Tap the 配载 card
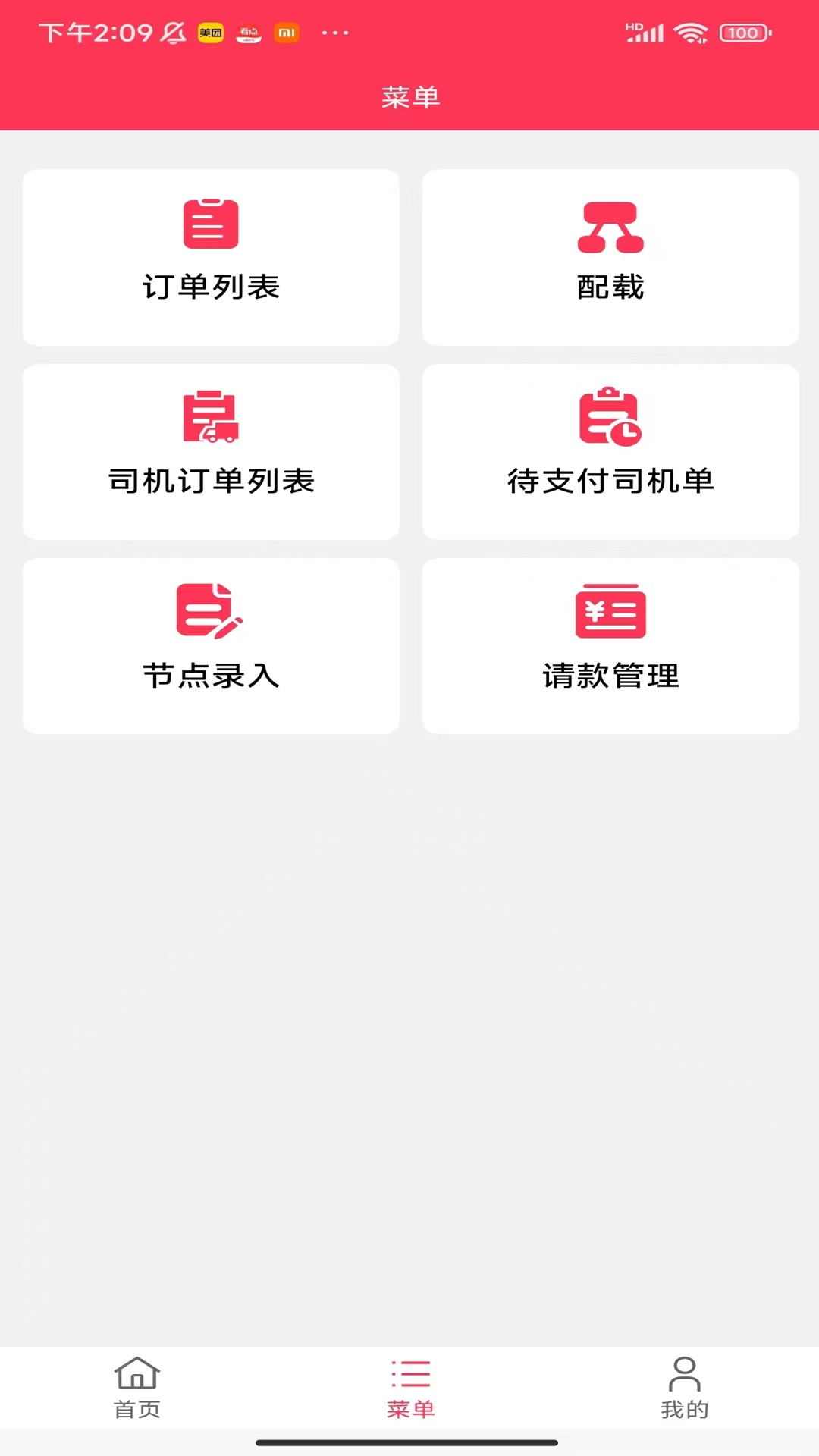This screenshot has width=819, height=1456. tap(610, 256)
